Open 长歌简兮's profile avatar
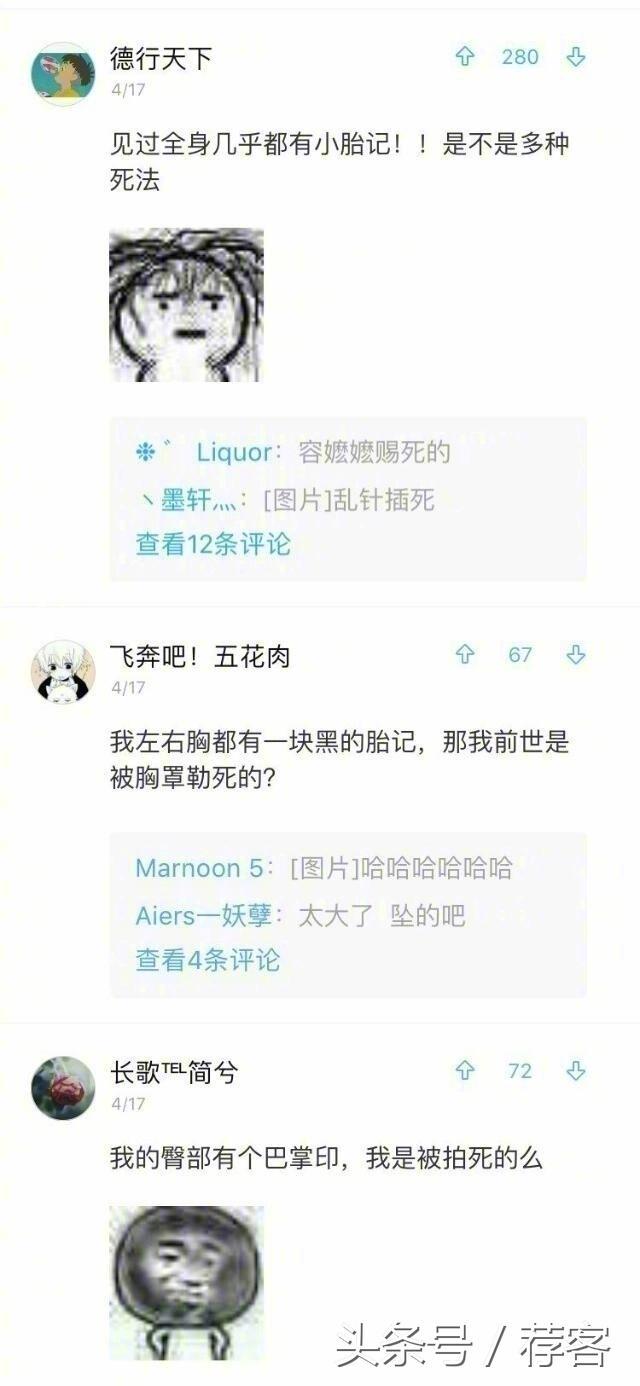 click(63, 1088)
